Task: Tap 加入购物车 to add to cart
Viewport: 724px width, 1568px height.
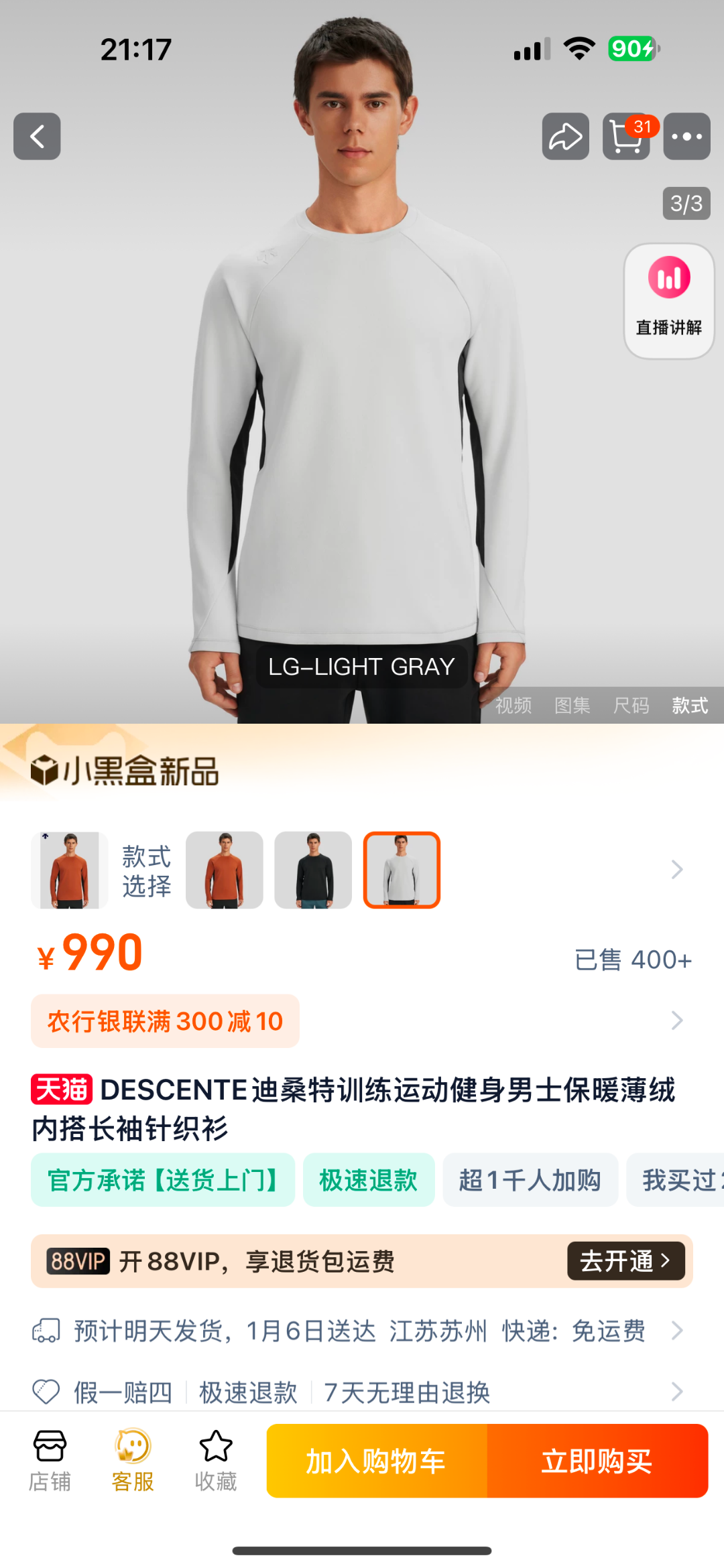Action: coord(376,1461)
